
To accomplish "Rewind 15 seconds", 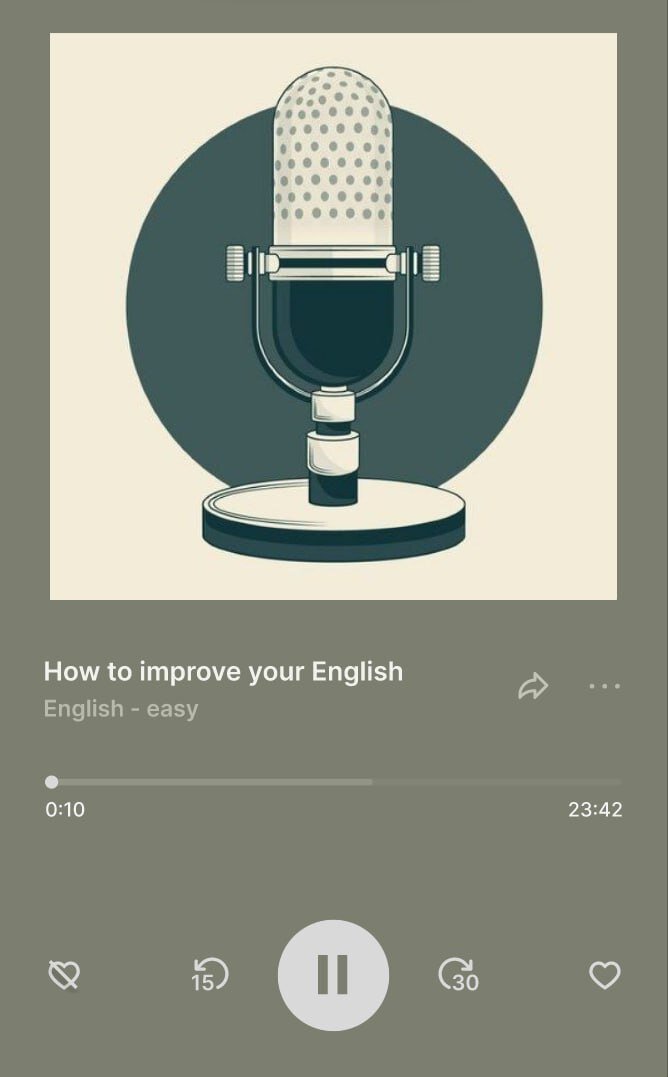I will pyautogui.click(x=209, y=975).
